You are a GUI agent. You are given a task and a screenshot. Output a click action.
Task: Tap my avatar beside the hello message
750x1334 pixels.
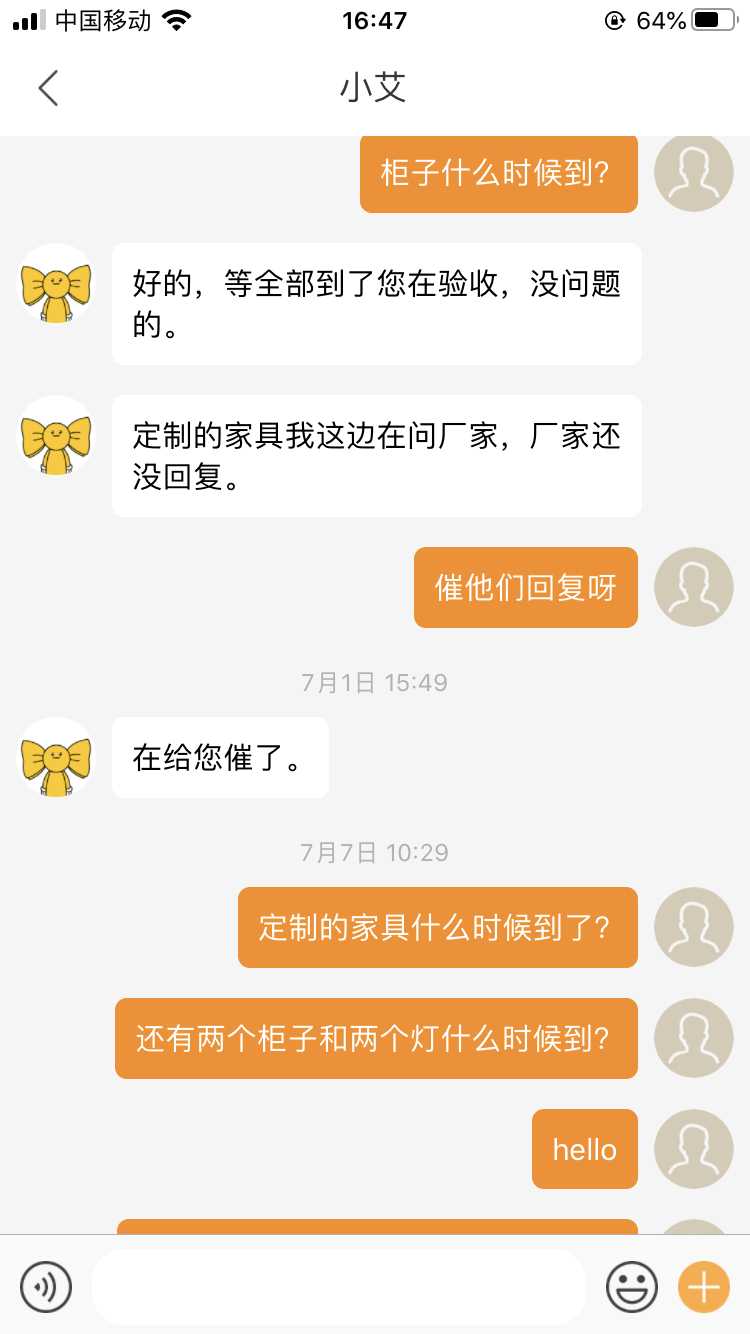(x=693, y=1148)
